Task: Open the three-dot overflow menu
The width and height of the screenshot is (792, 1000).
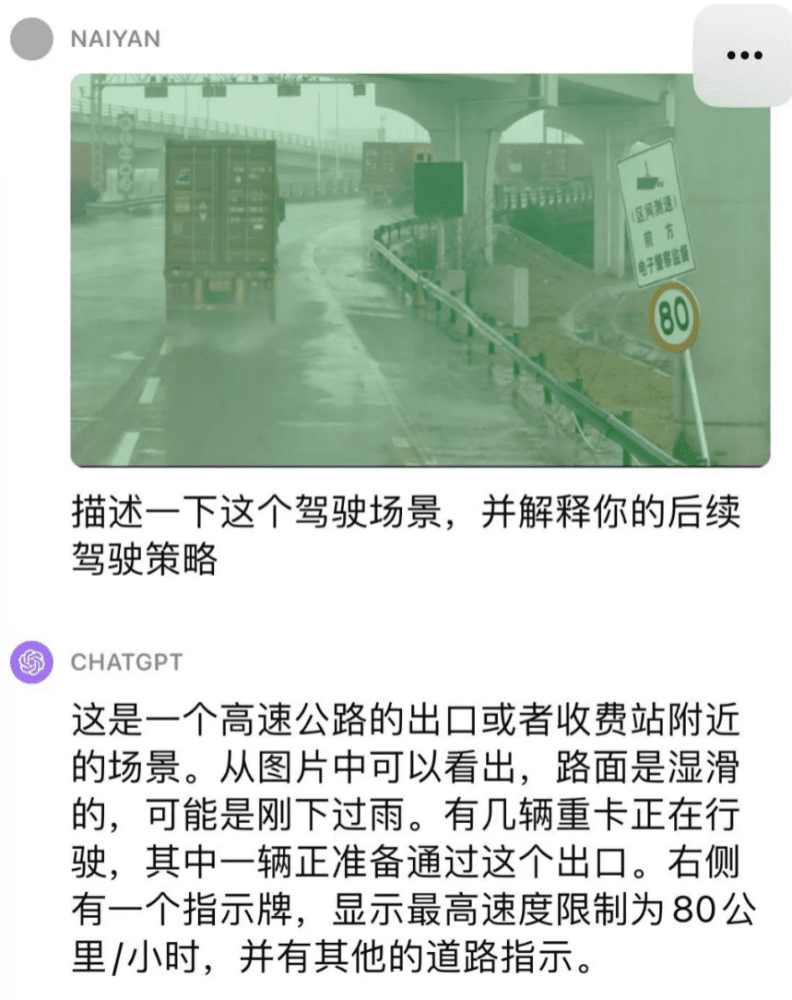Action: coord(743,56)
